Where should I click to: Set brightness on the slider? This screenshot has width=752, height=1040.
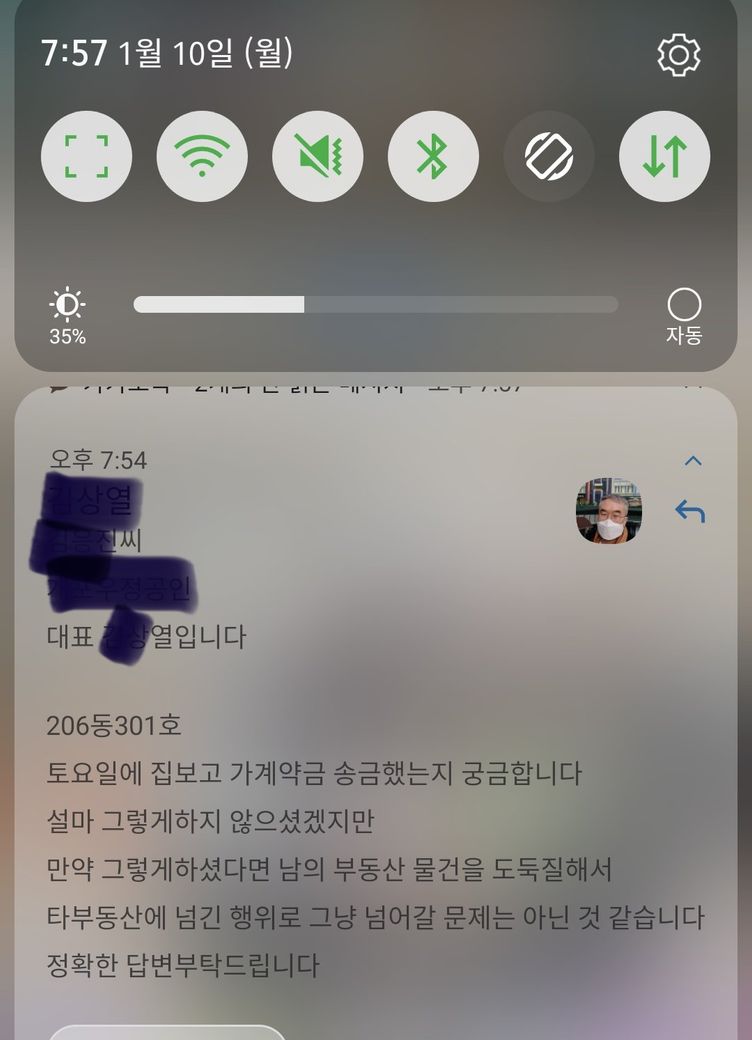[x=375, y=304]
